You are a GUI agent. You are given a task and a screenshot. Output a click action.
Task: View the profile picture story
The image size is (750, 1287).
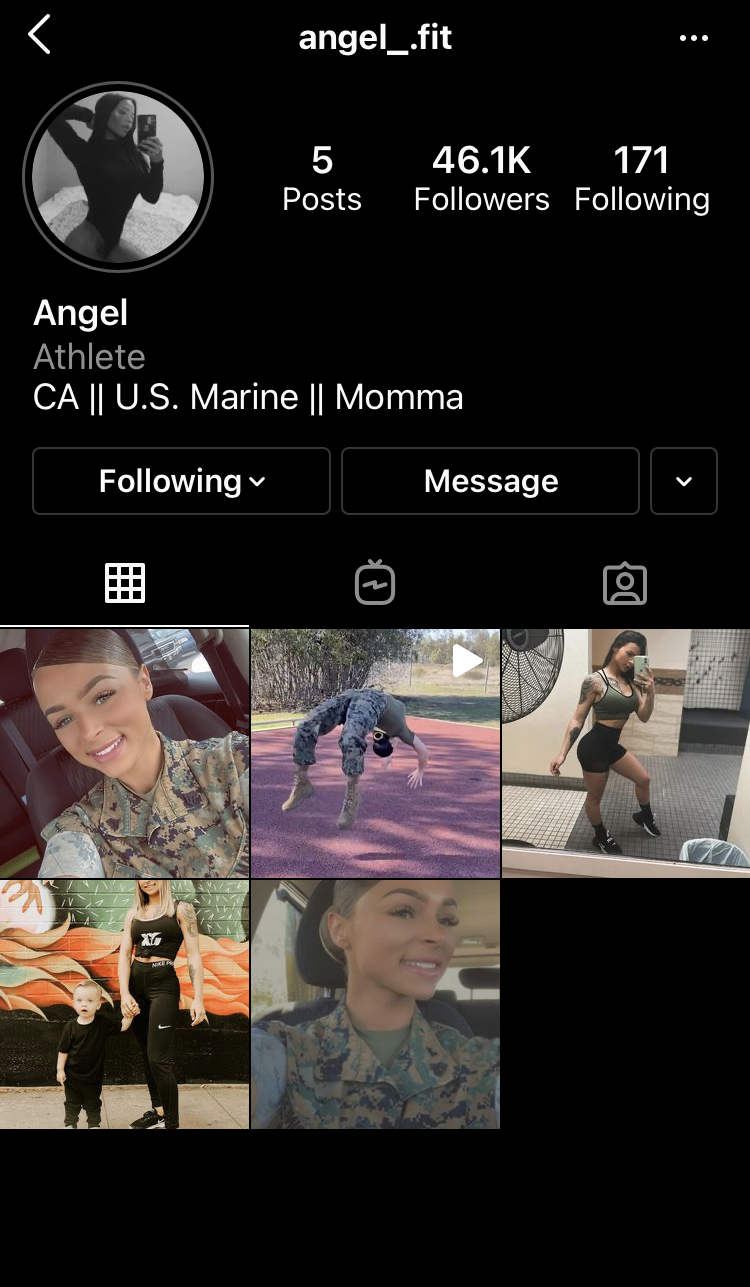click(x=118, y=177)
